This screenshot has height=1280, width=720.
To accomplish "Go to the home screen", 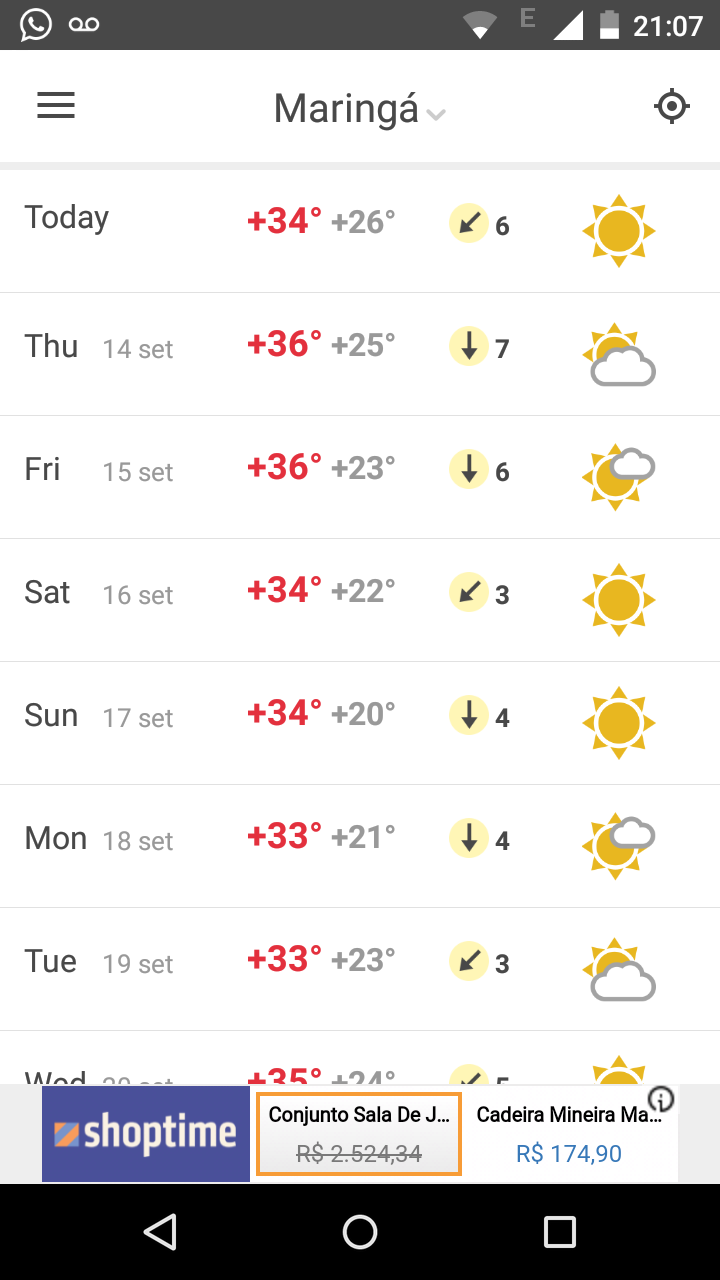I will [x=360, y=1232].
